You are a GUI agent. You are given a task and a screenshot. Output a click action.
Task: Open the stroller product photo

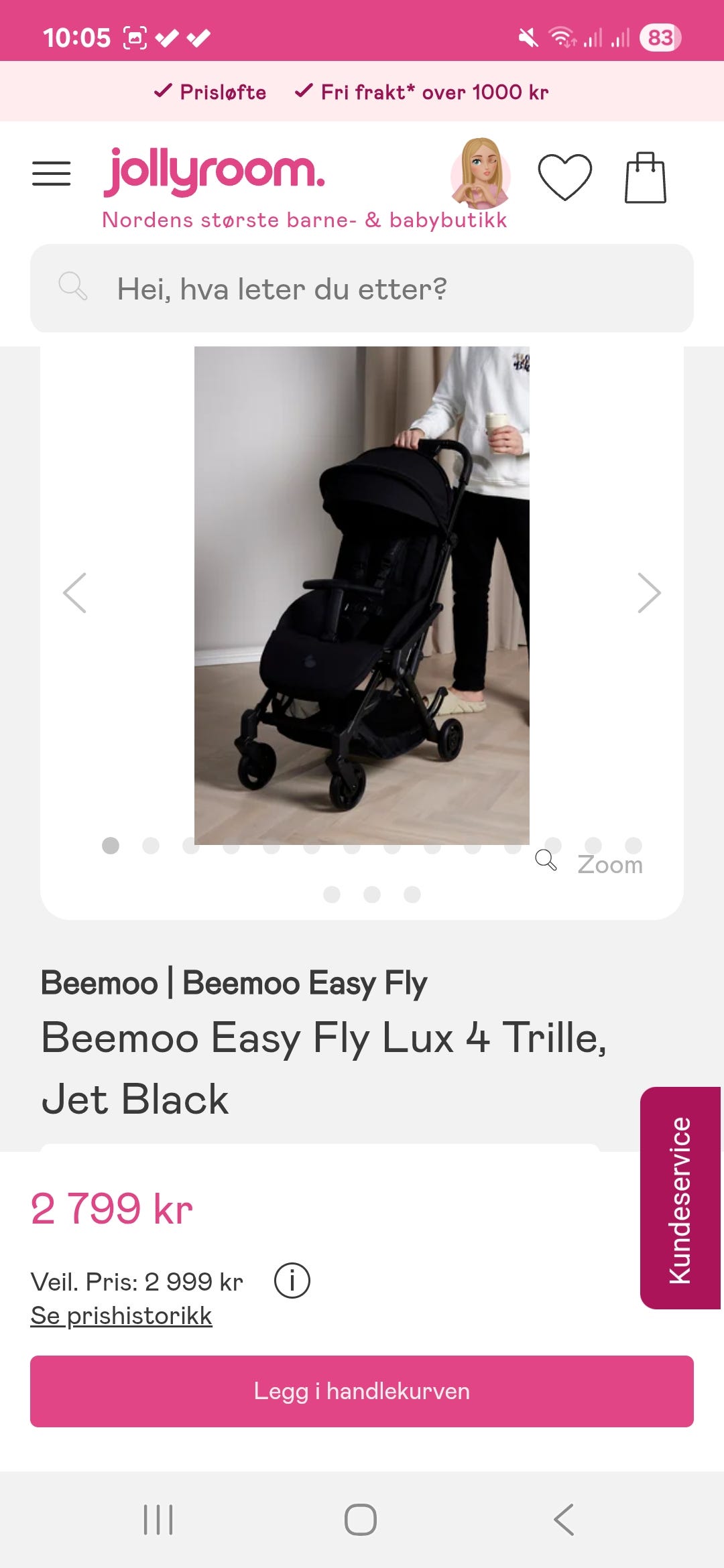(x=362, y=595)
